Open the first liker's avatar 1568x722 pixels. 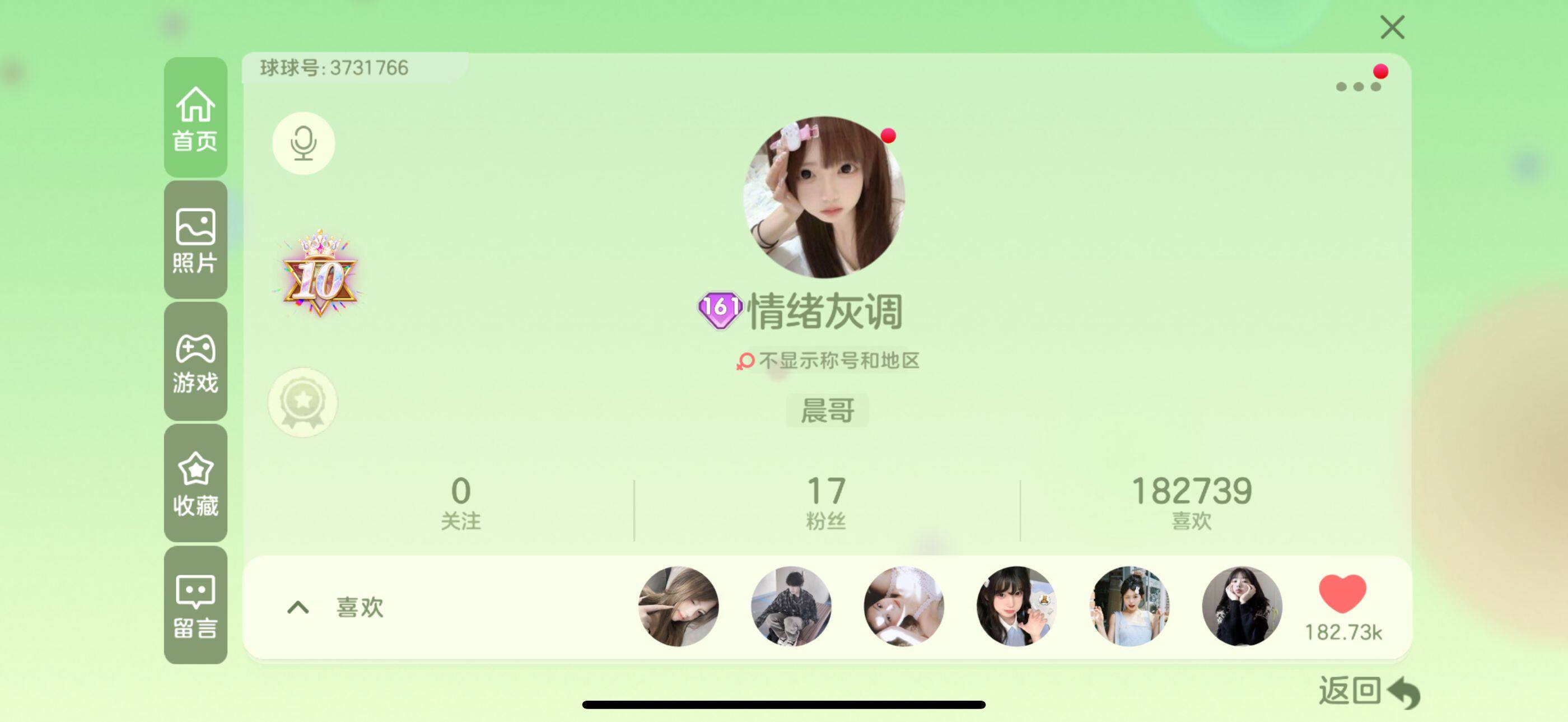pyautogui.click(x=678, y=606)
